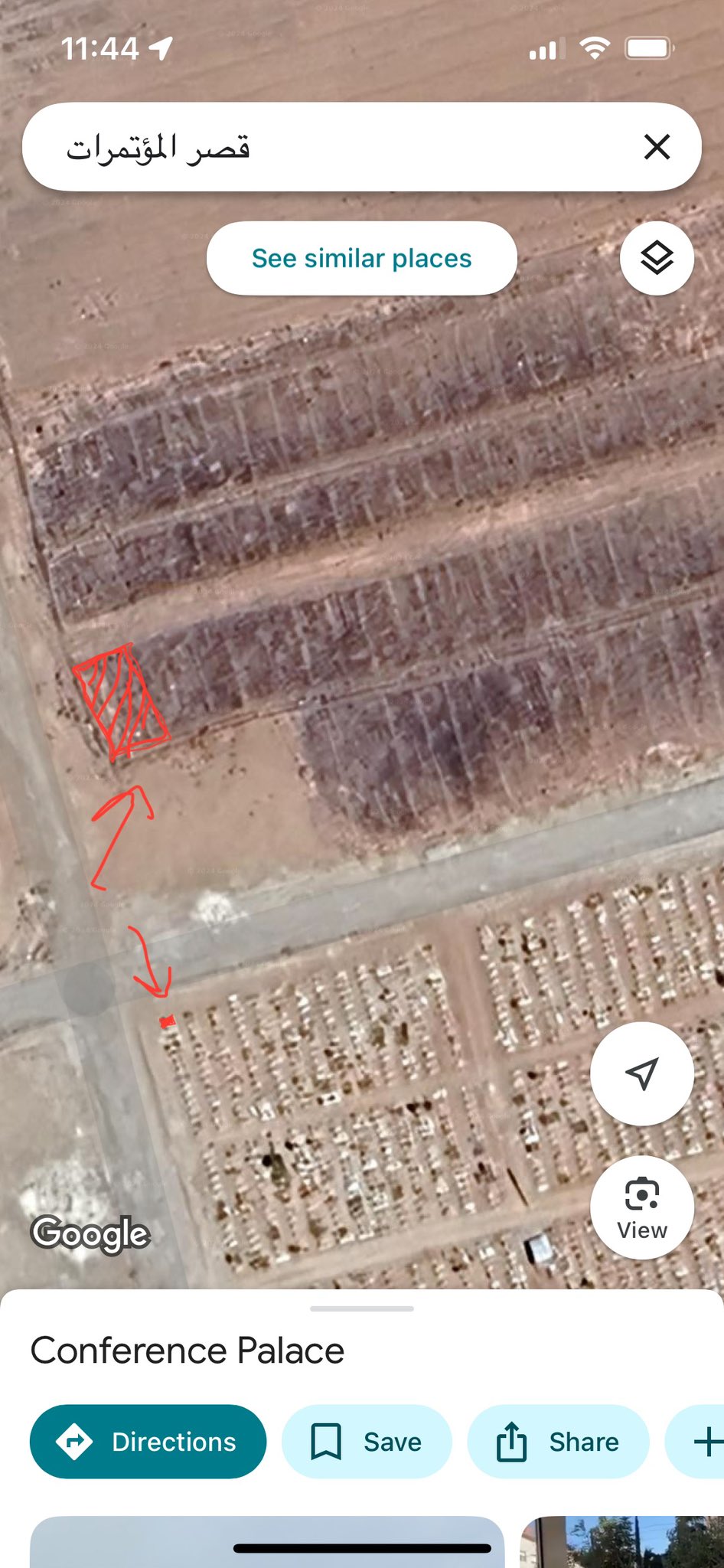Center the map on my location
The height and width of the screenshot is (1568, 724).
(x=641, y=1073)
